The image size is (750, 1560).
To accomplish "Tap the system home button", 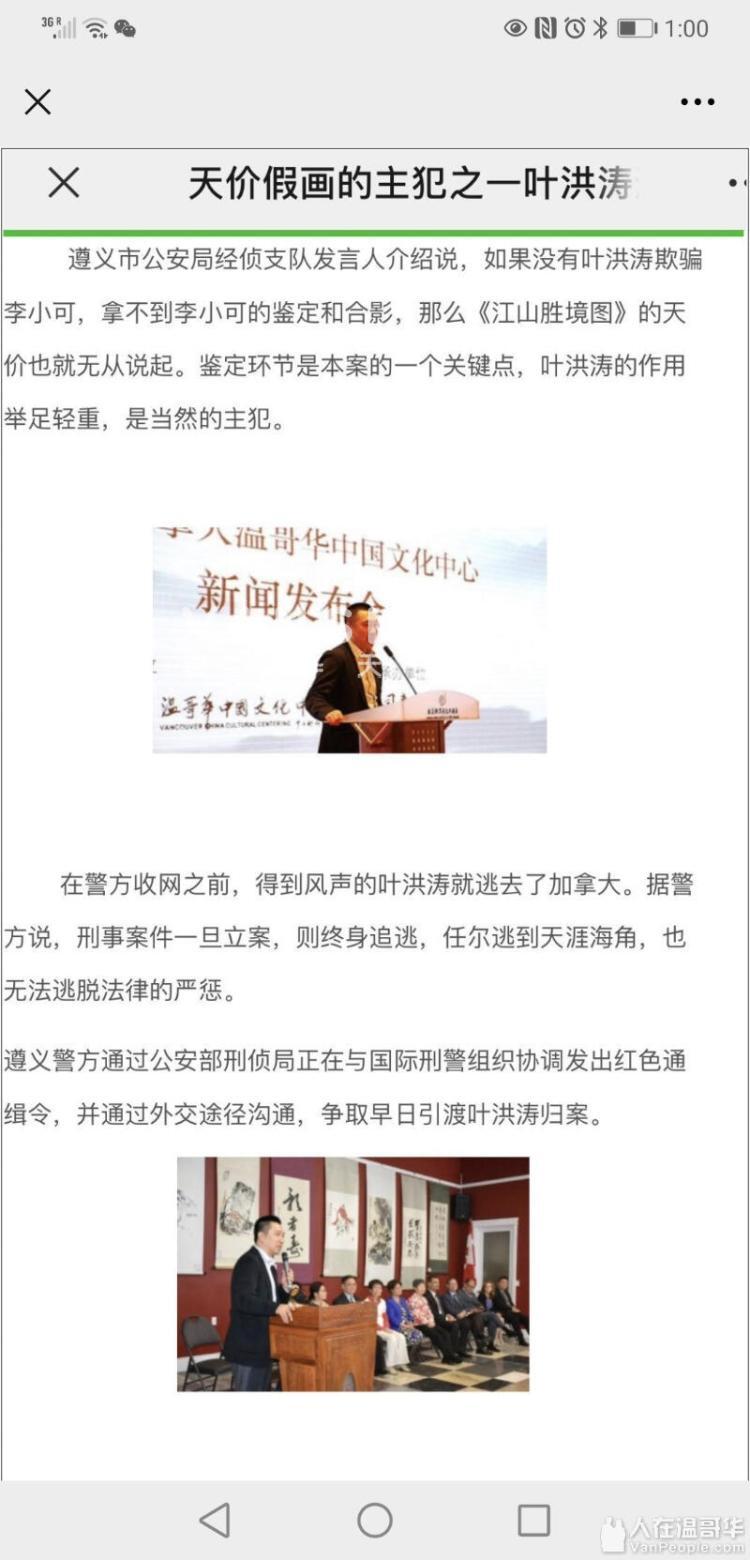I will (375, 1520).
